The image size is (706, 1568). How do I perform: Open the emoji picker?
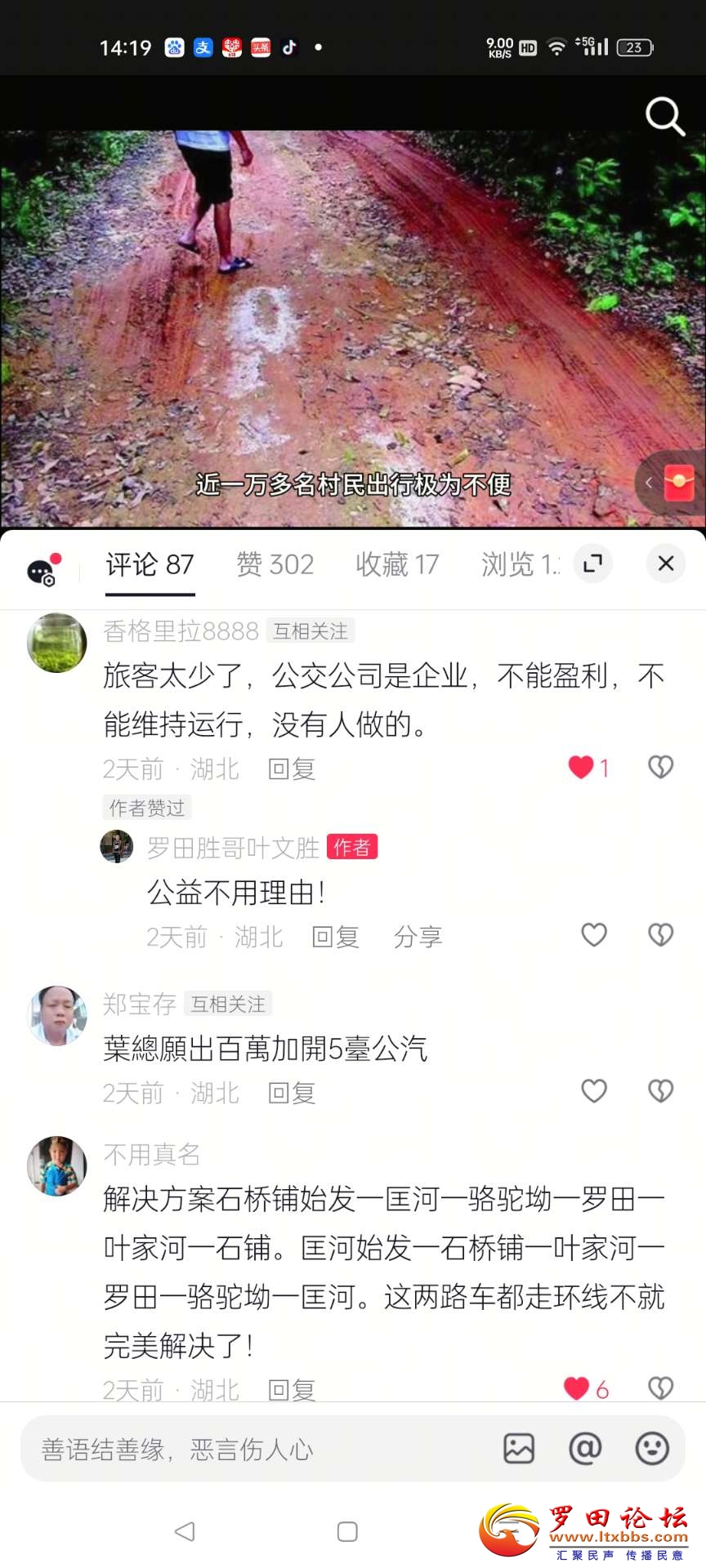(652, 1449)
